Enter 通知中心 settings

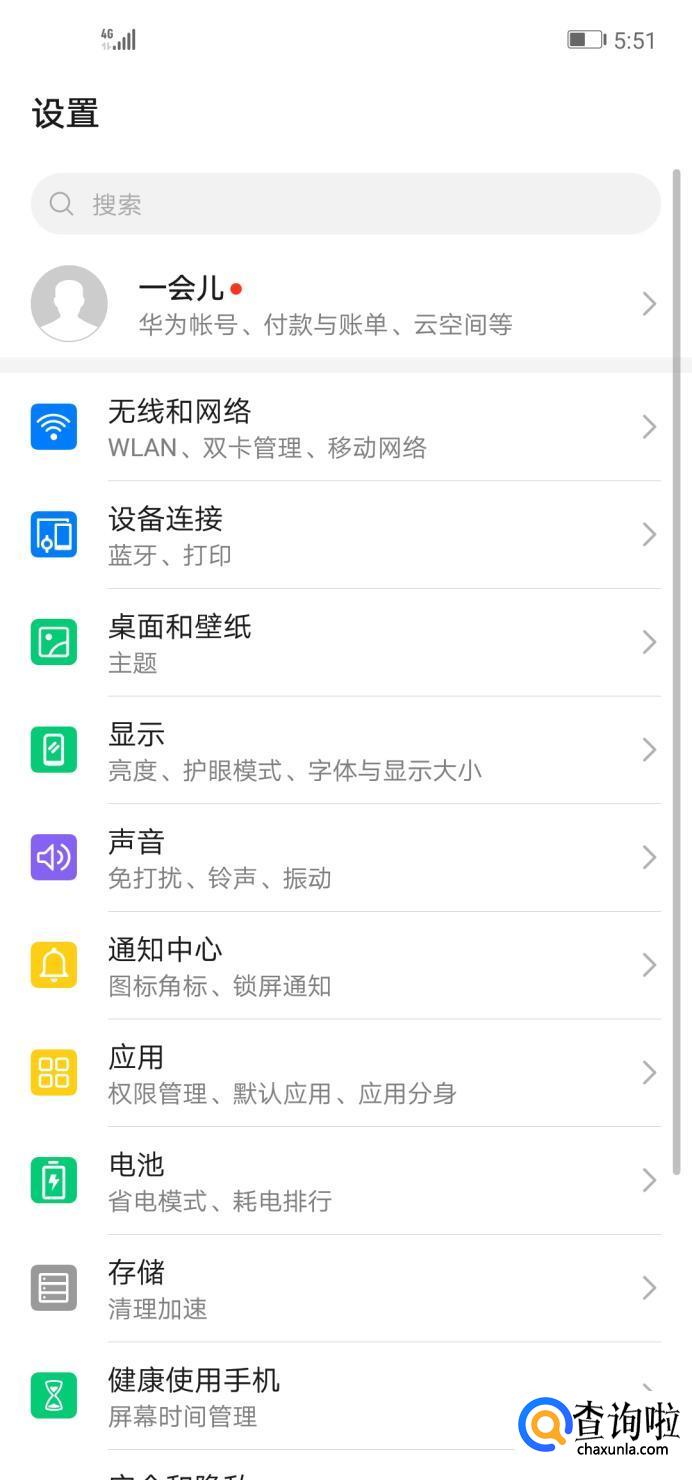coord(345,965)
